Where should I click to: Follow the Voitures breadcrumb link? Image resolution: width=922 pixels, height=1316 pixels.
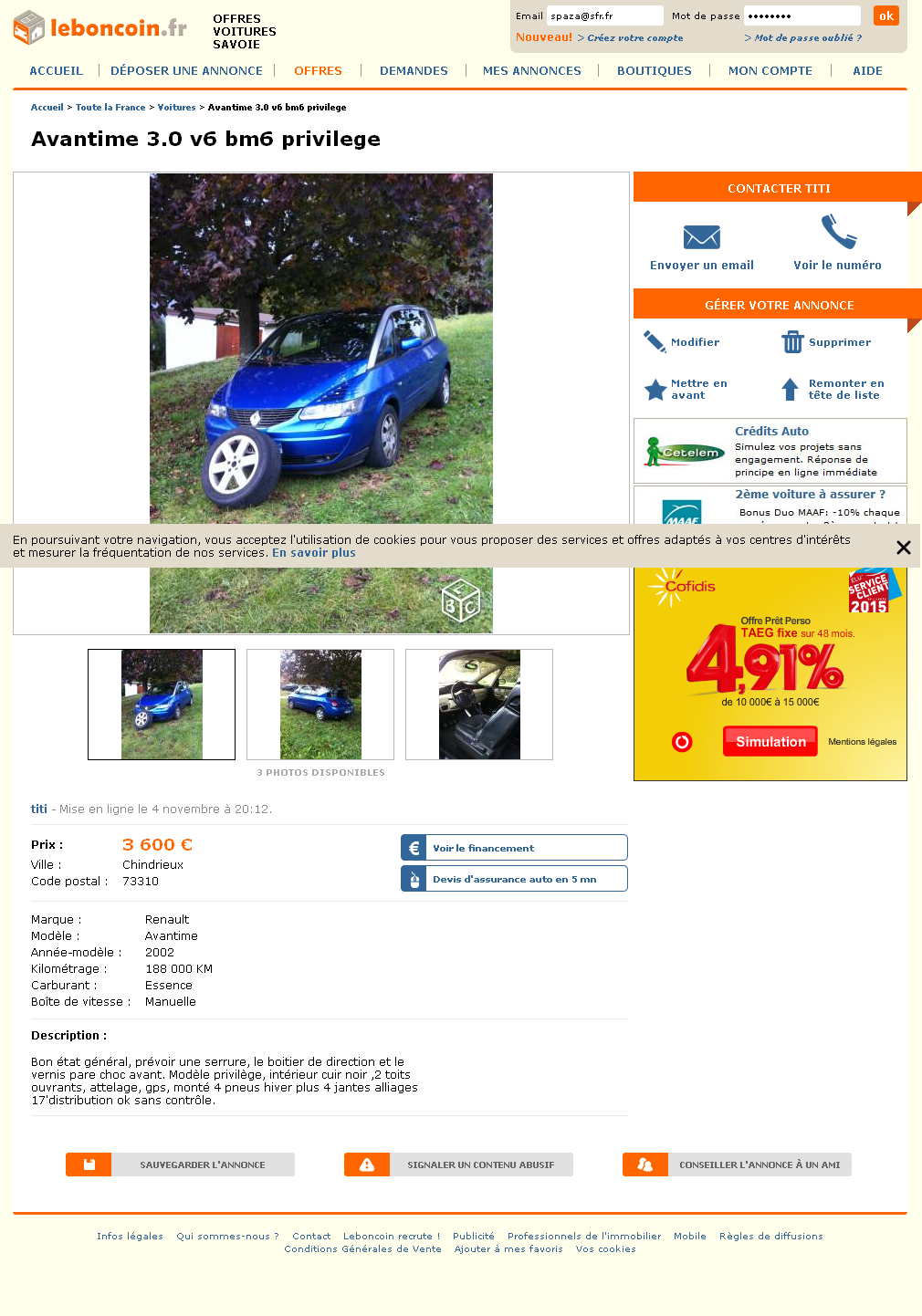(176, 108)
